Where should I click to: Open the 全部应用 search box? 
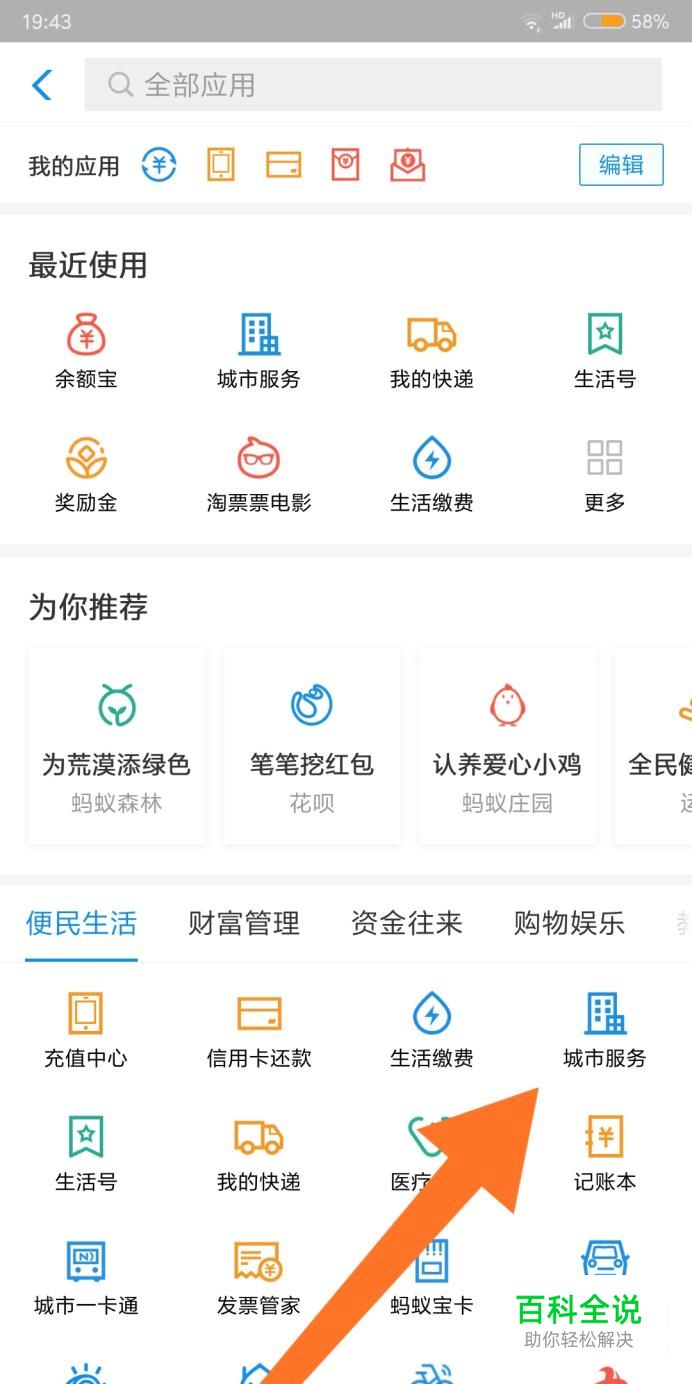click(372, 85)
